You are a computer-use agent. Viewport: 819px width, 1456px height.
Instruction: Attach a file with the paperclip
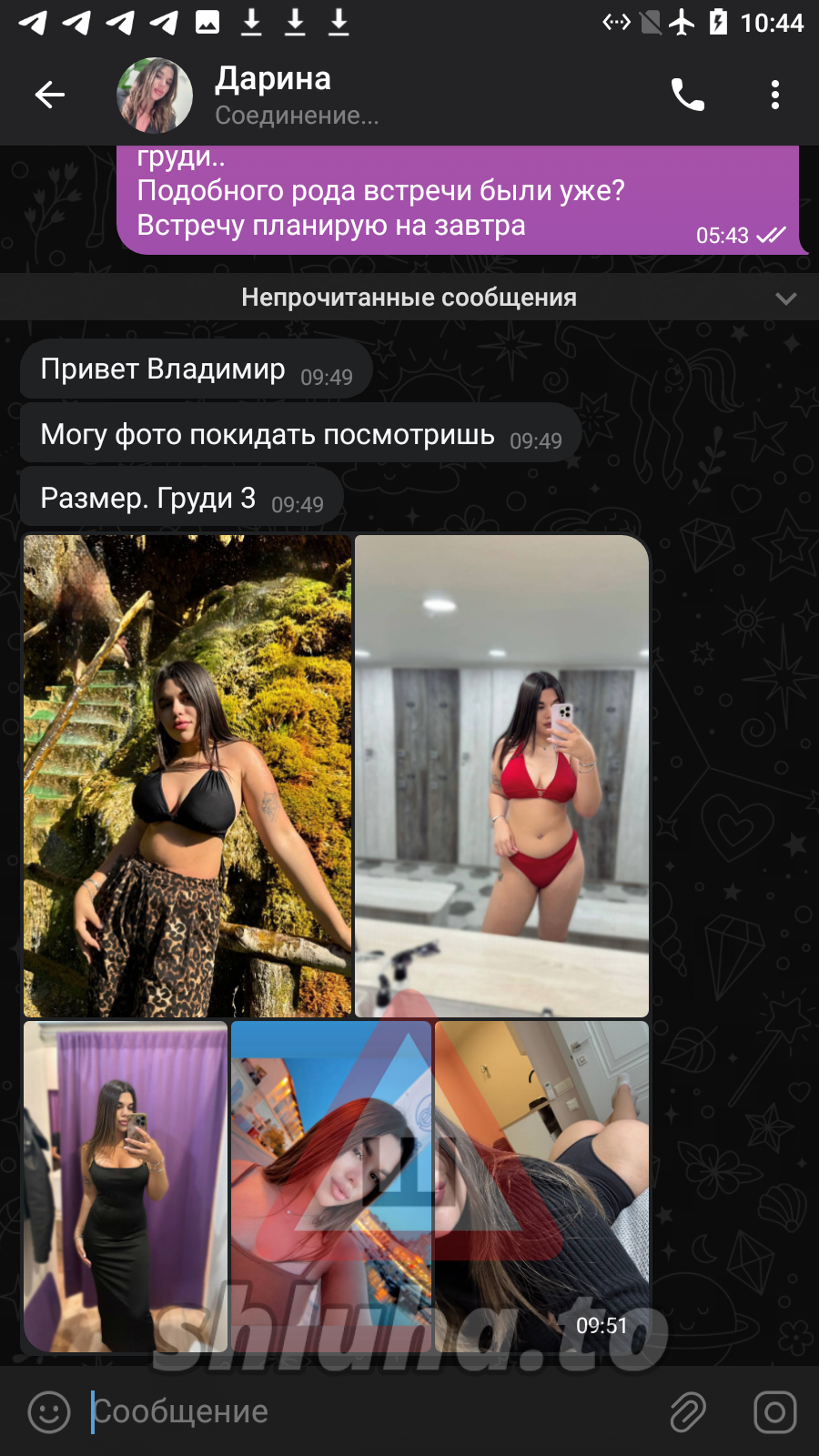coord(688,1412)
